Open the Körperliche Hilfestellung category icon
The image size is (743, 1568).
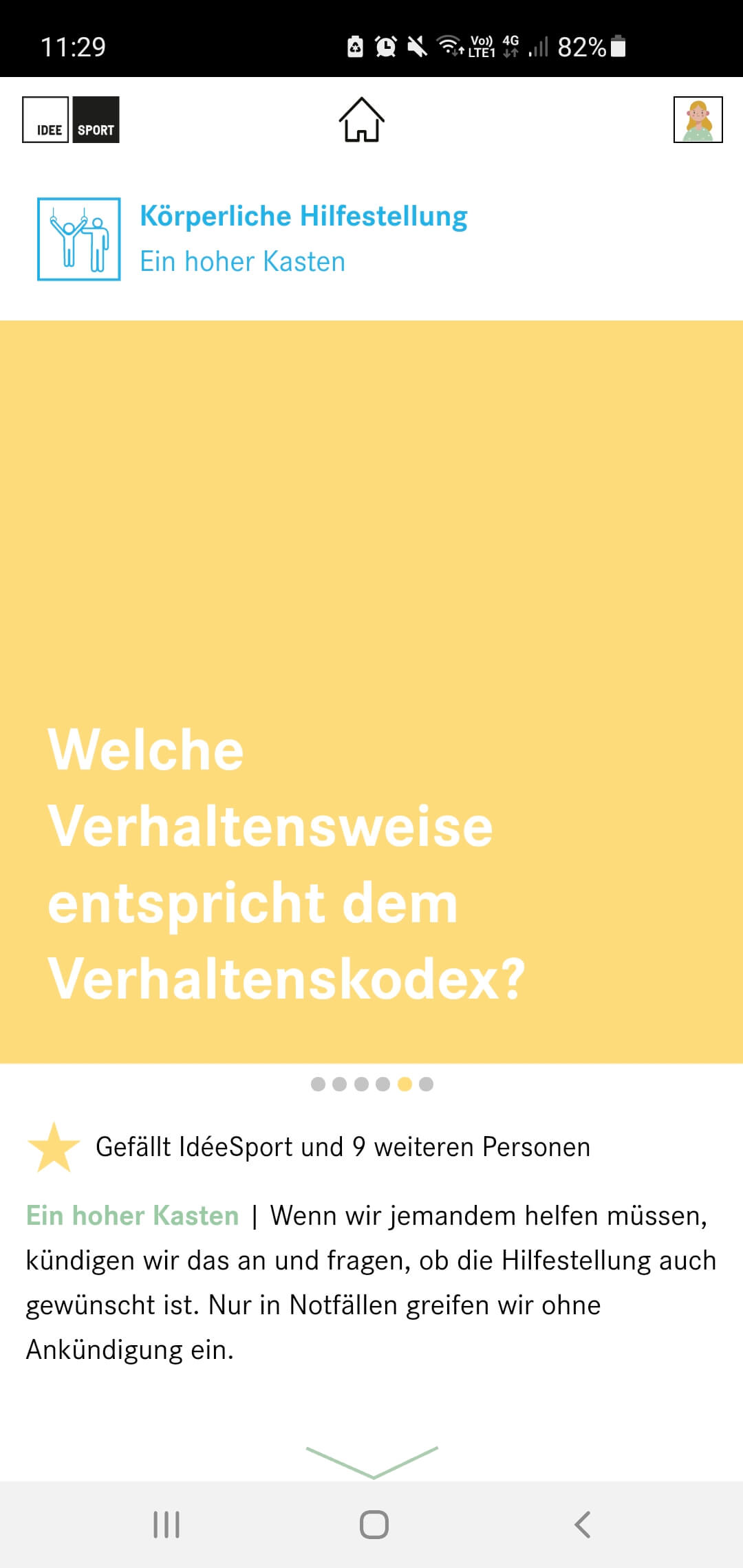coord(79,239)
